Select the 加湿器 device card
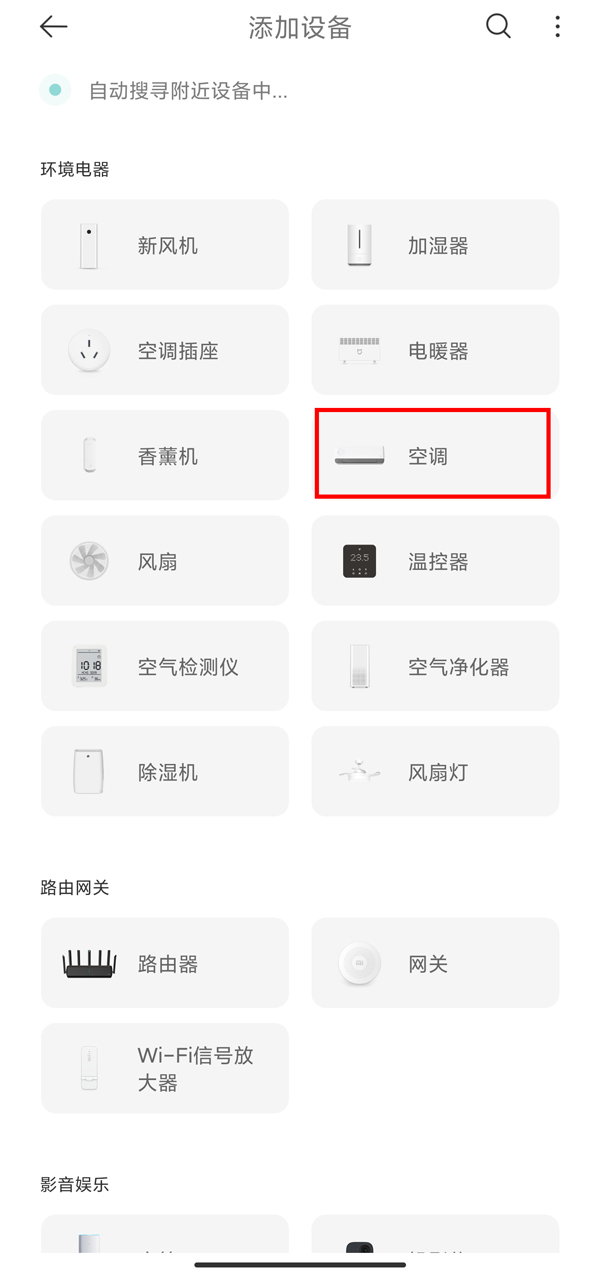The image size is (600, 1276). click(435, 245)
